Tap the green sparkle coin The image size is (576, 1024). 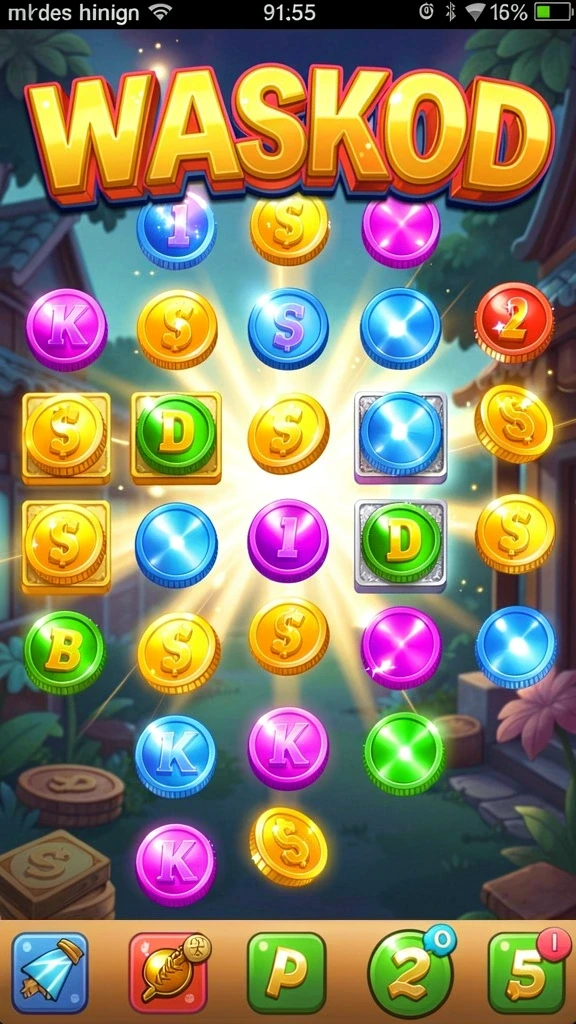point(404,753)
